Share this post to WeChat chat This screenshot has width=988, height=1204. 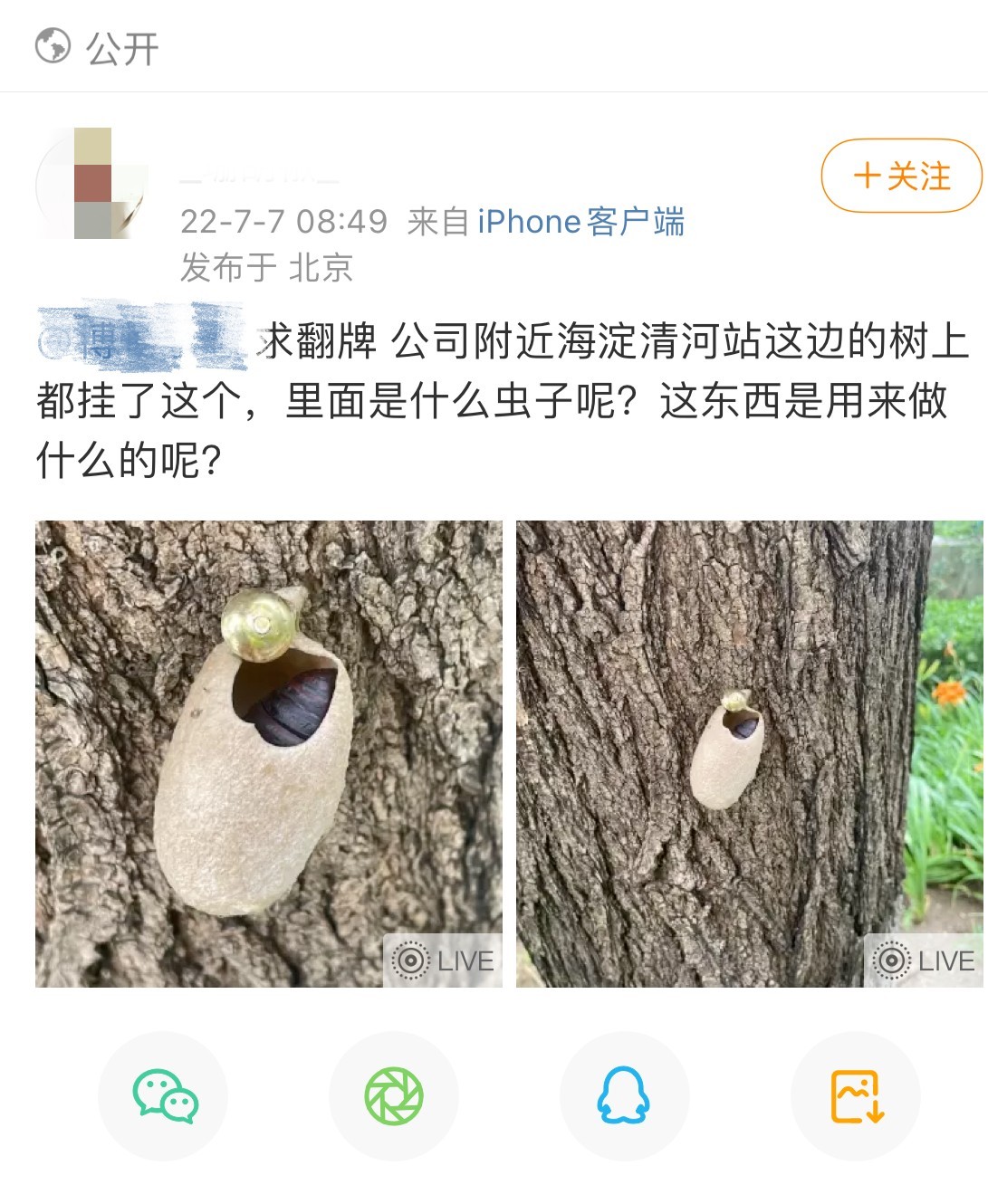[163, 1095]
